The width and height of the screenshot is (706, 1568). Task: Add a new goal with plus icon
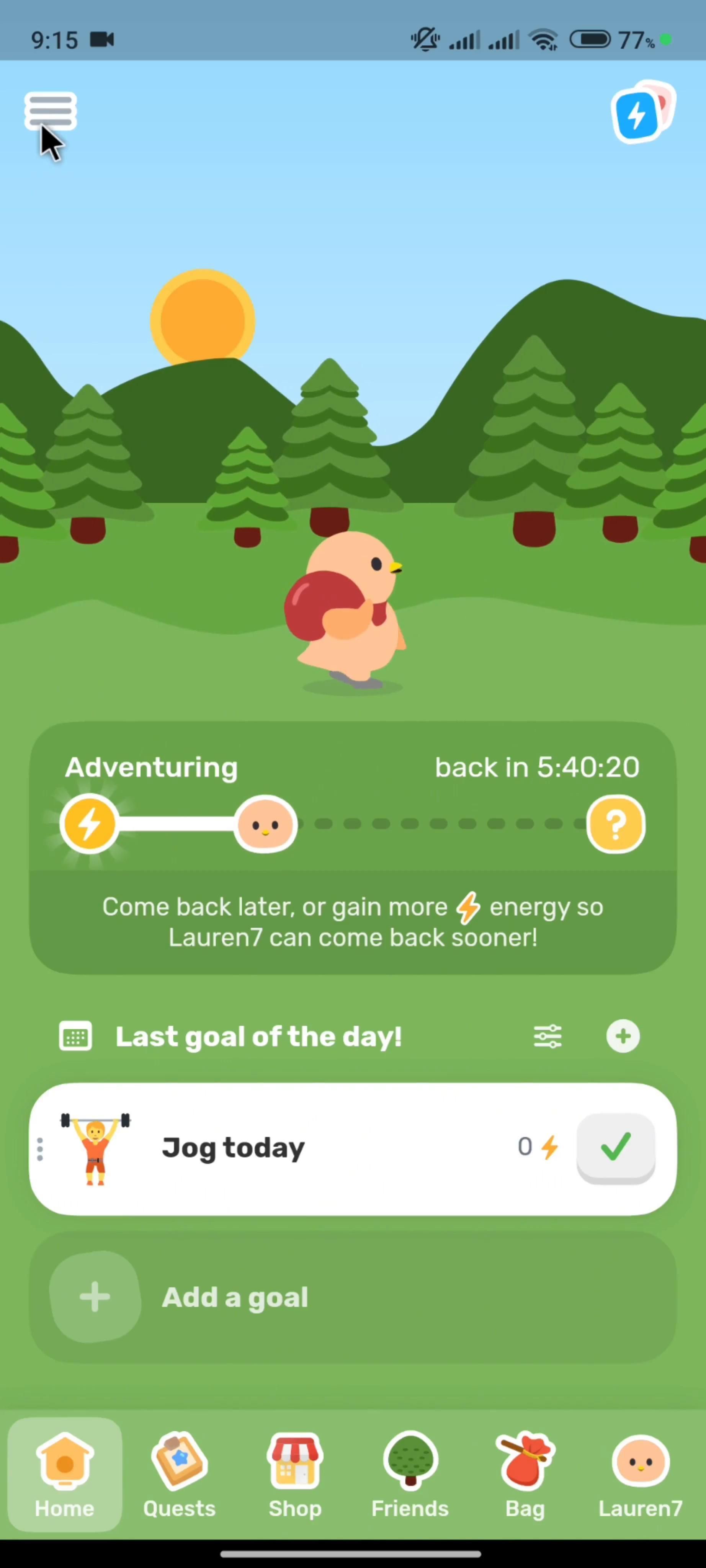coord(623,1036)
